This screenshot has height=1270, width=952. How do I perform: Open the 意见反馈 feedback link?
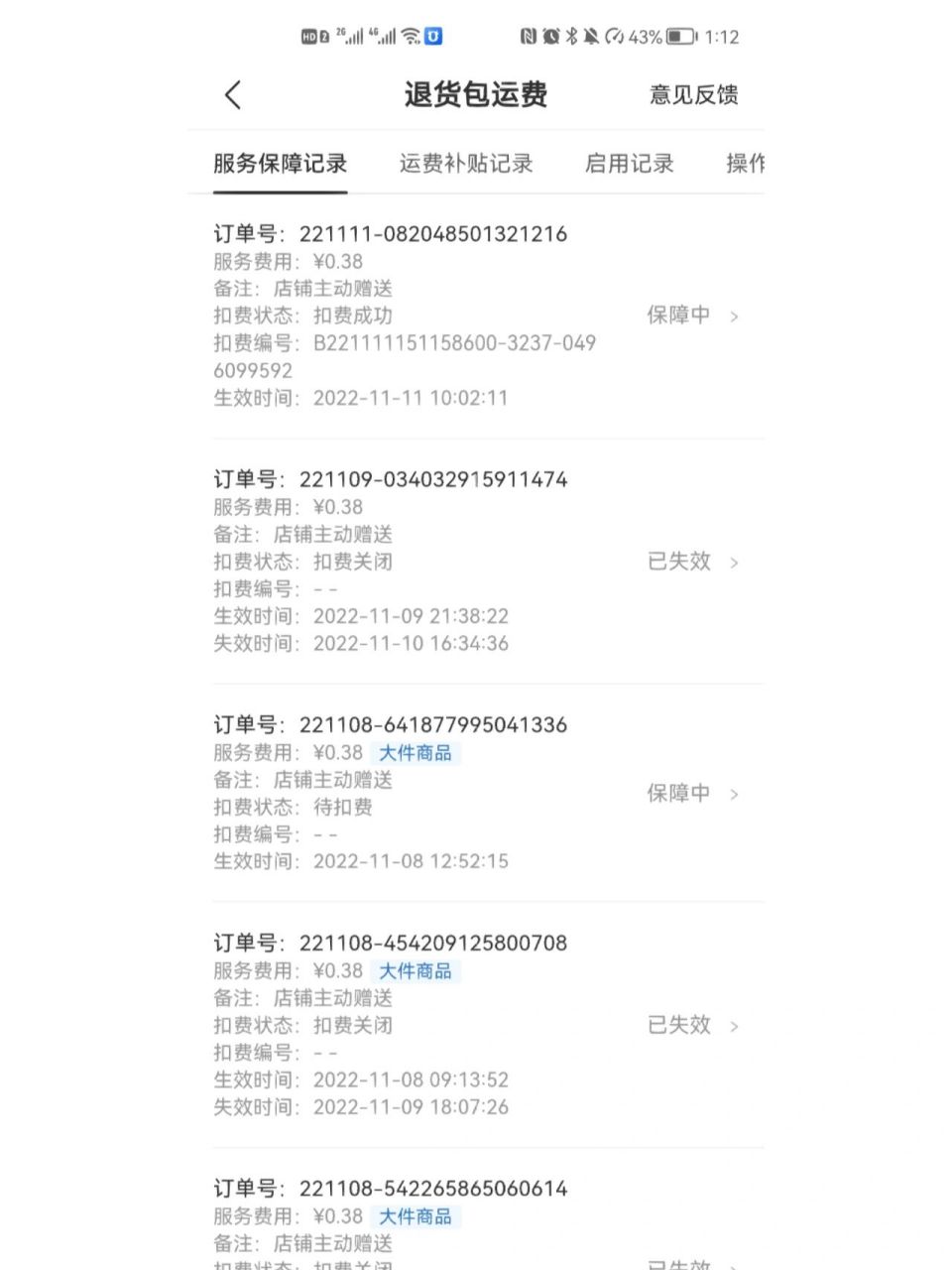click(694, 95)
